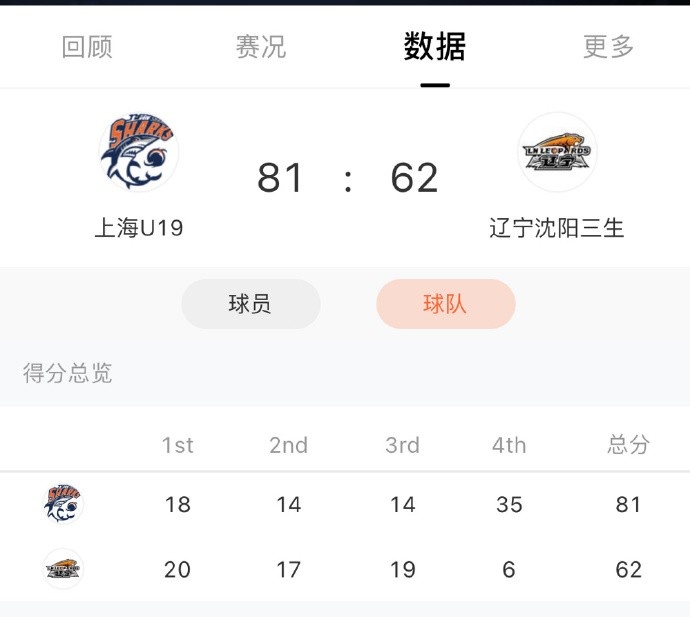Viewport: 690px width, 617px height.
Task: Go to the 更多 tab
Action: tap(609, 47)
